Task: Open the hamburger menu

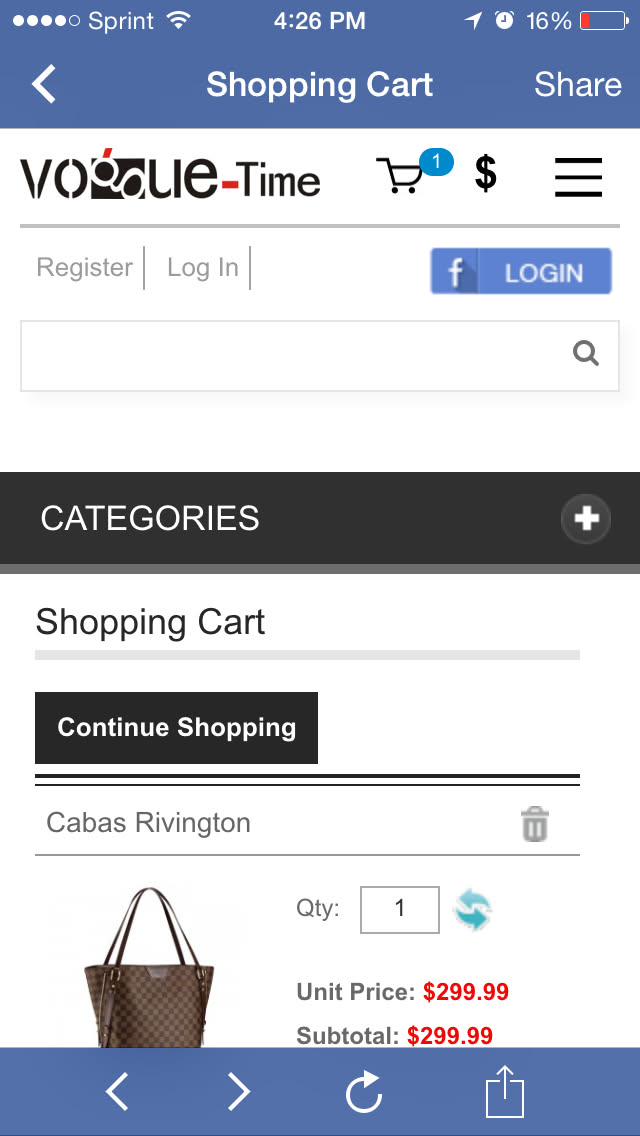Action: coord(578,177)
